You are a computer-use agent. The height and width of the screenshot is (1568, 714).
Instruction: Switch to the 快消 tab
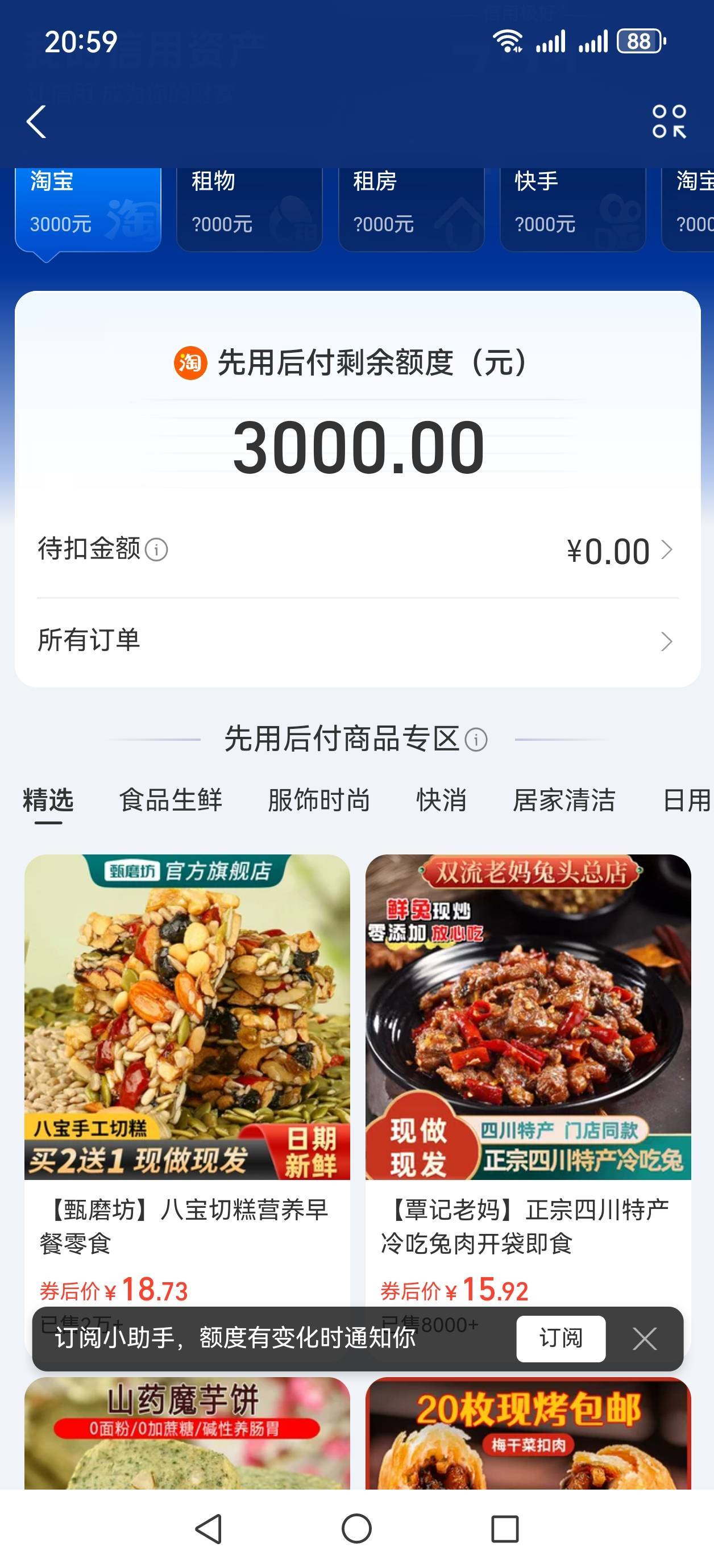tap(441, 800)
